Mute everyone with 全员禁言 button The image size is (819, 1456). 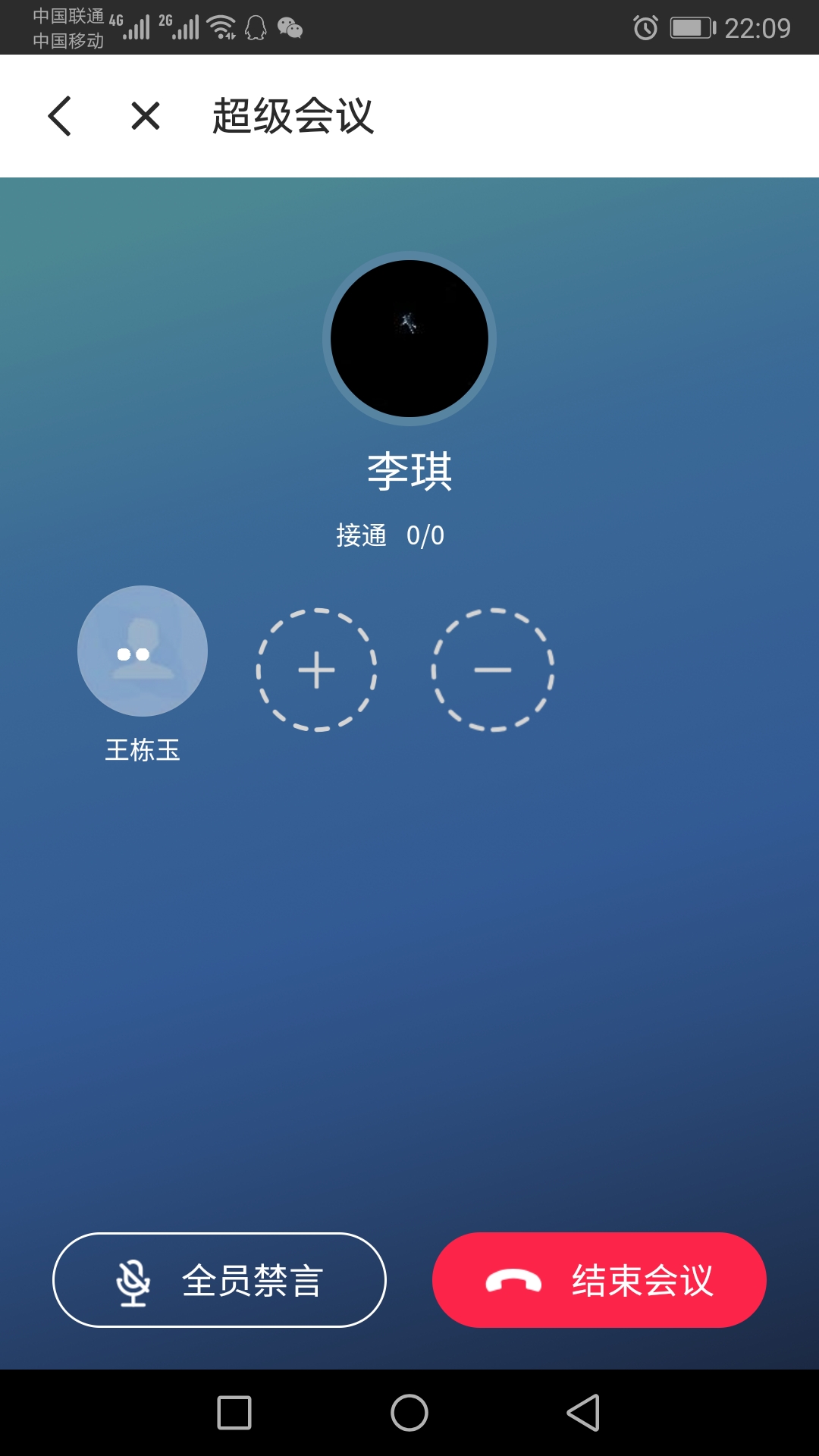tap(220, 1279)
